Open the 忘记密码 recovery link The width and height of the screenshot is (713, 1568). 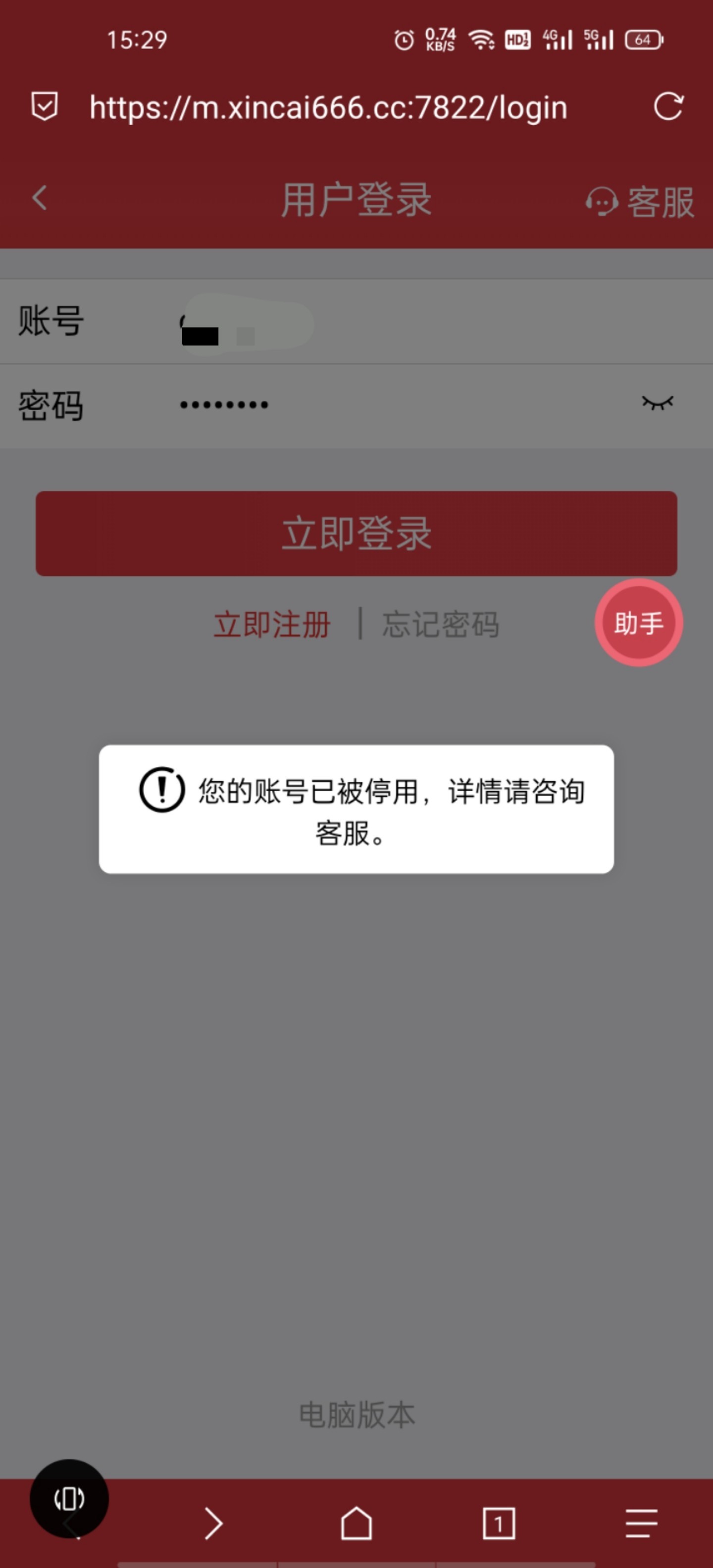click(x=440, y=624)
